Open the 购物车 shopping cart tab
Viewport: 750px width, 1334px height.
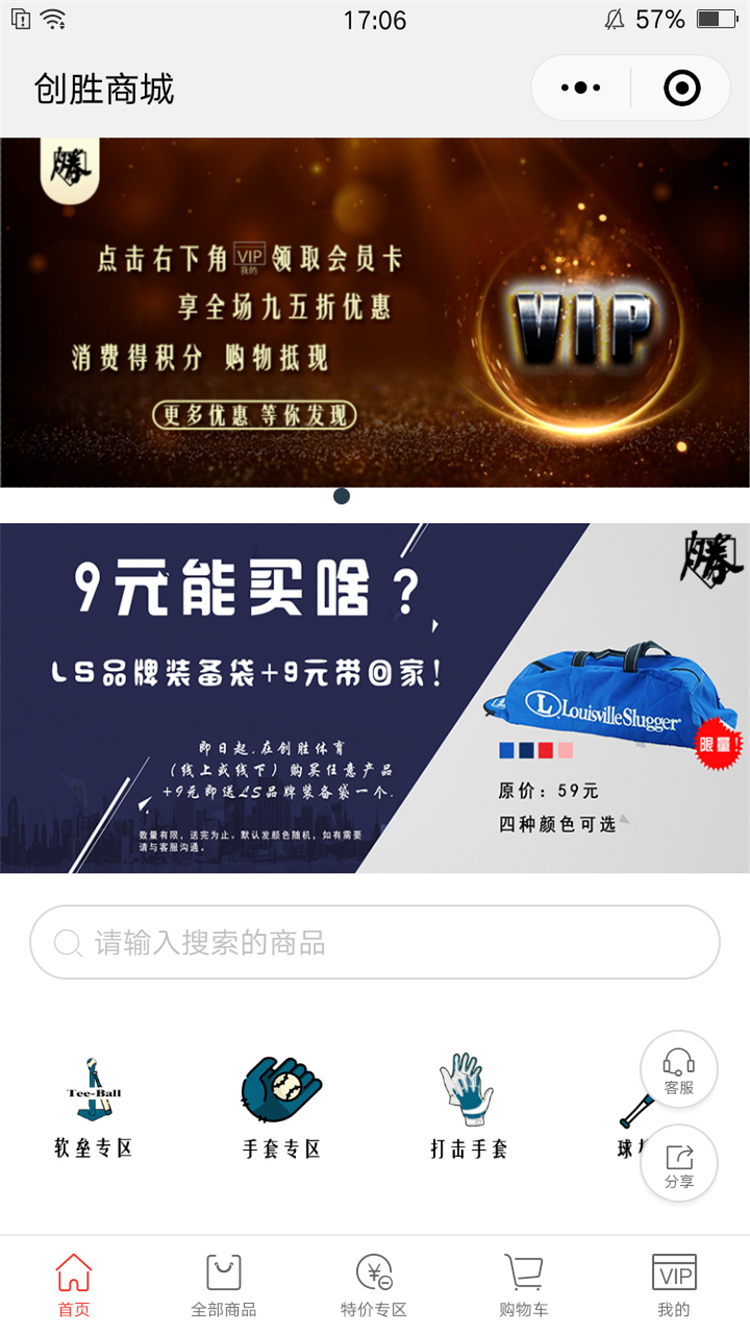(x=523, y=1285)
